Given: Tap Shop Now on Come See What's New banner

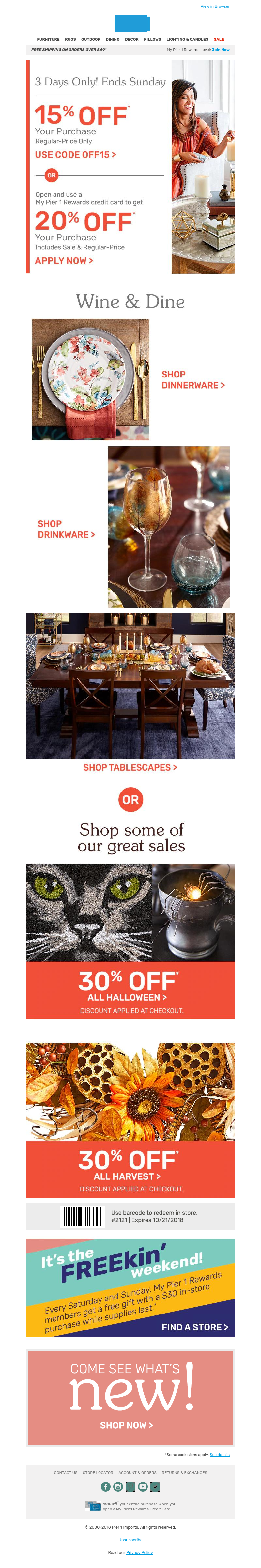Looking at the screenshot, I should [x=126, y=1425].
